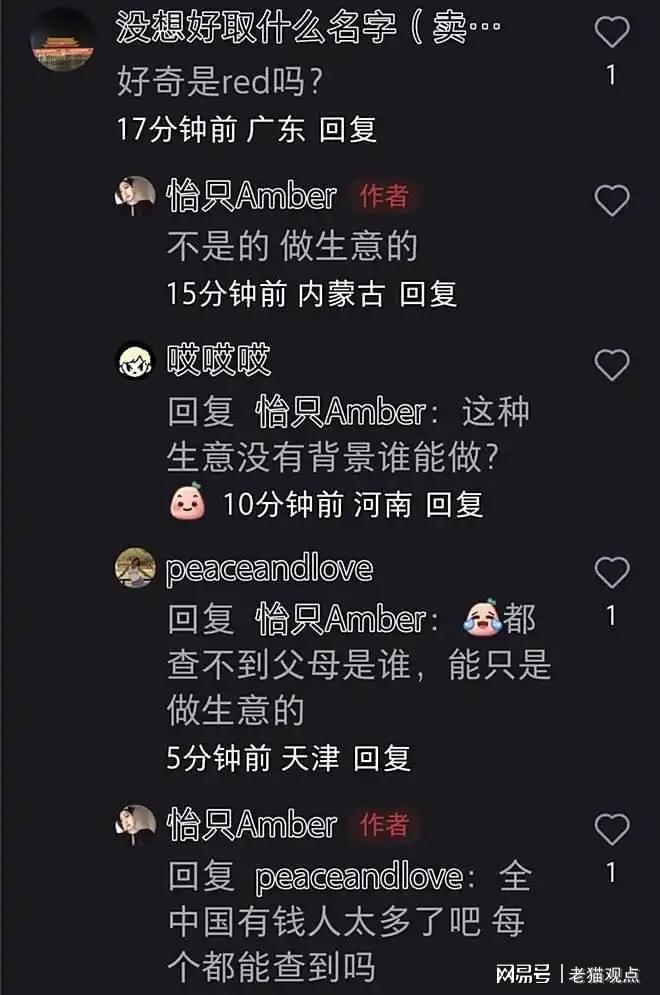Open the top commenter's avatar 没想好取什么名字
This screenshot has width=660, height=995.
tap(63, 40)
